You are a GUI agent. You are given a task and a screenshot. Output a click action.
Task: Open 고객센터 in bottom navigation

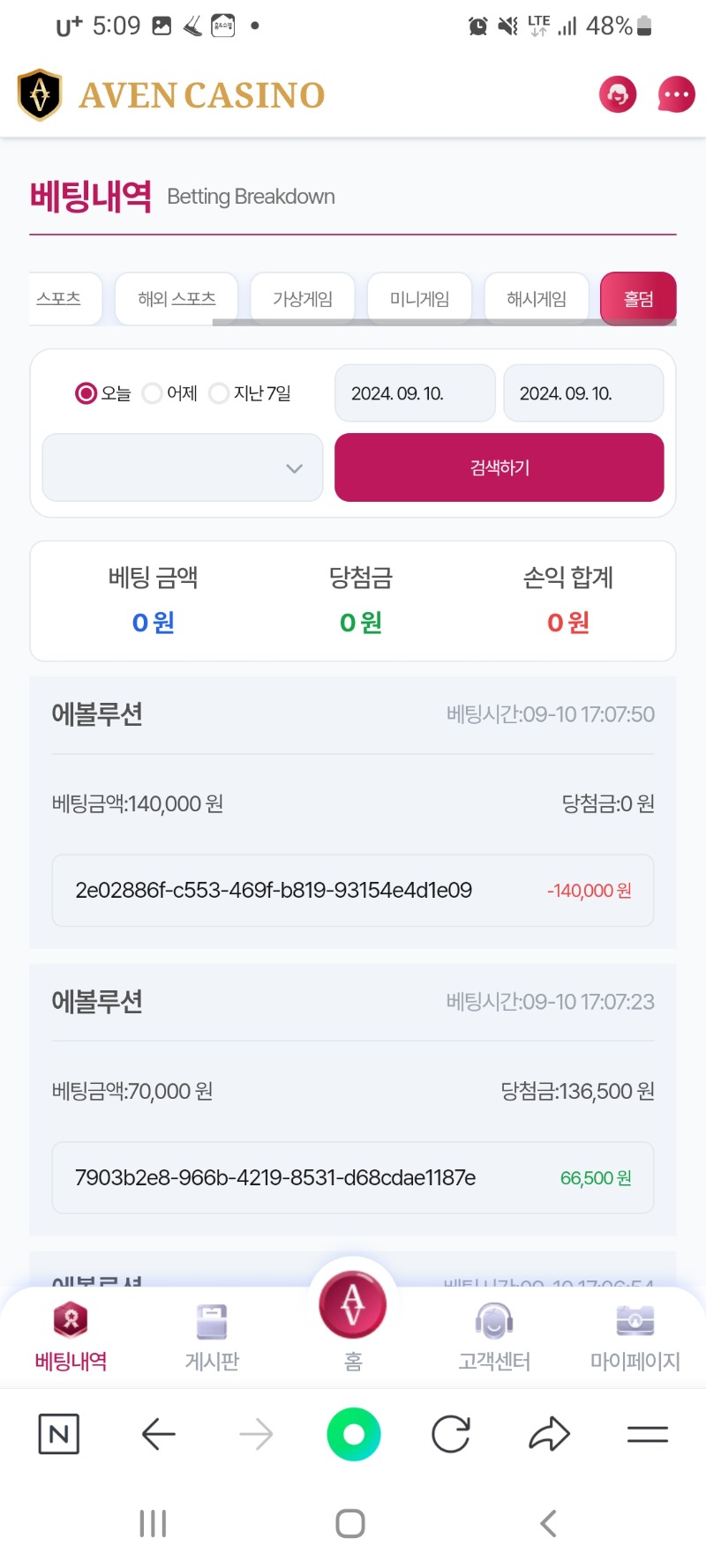(494, 1338)
